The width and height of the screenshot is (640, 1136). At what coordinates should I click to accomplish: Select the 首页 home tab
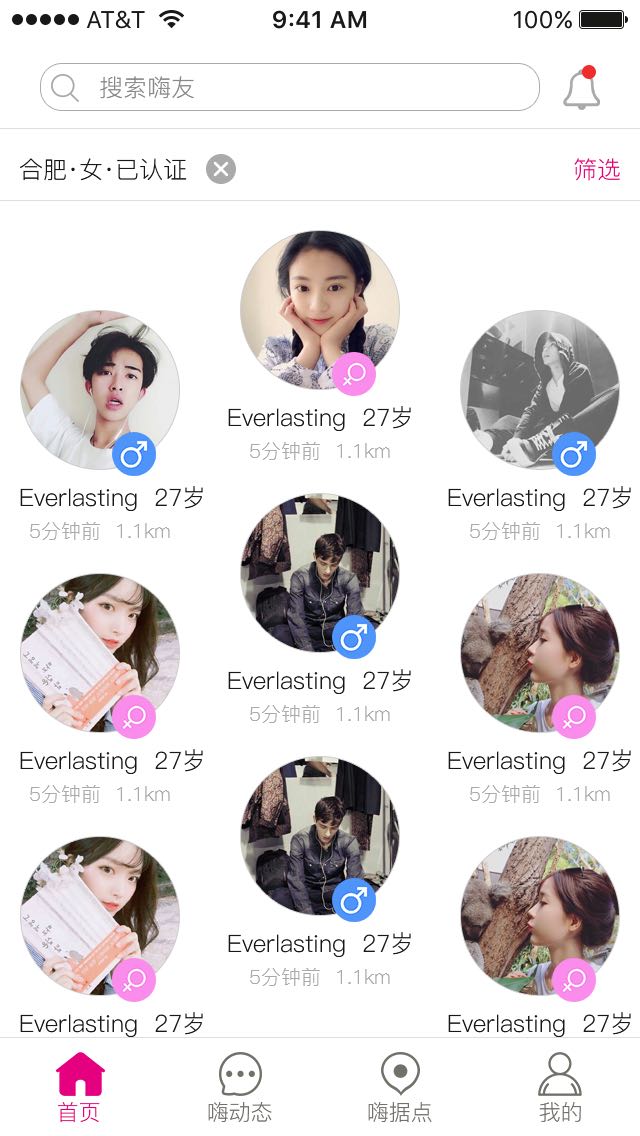80,1088
